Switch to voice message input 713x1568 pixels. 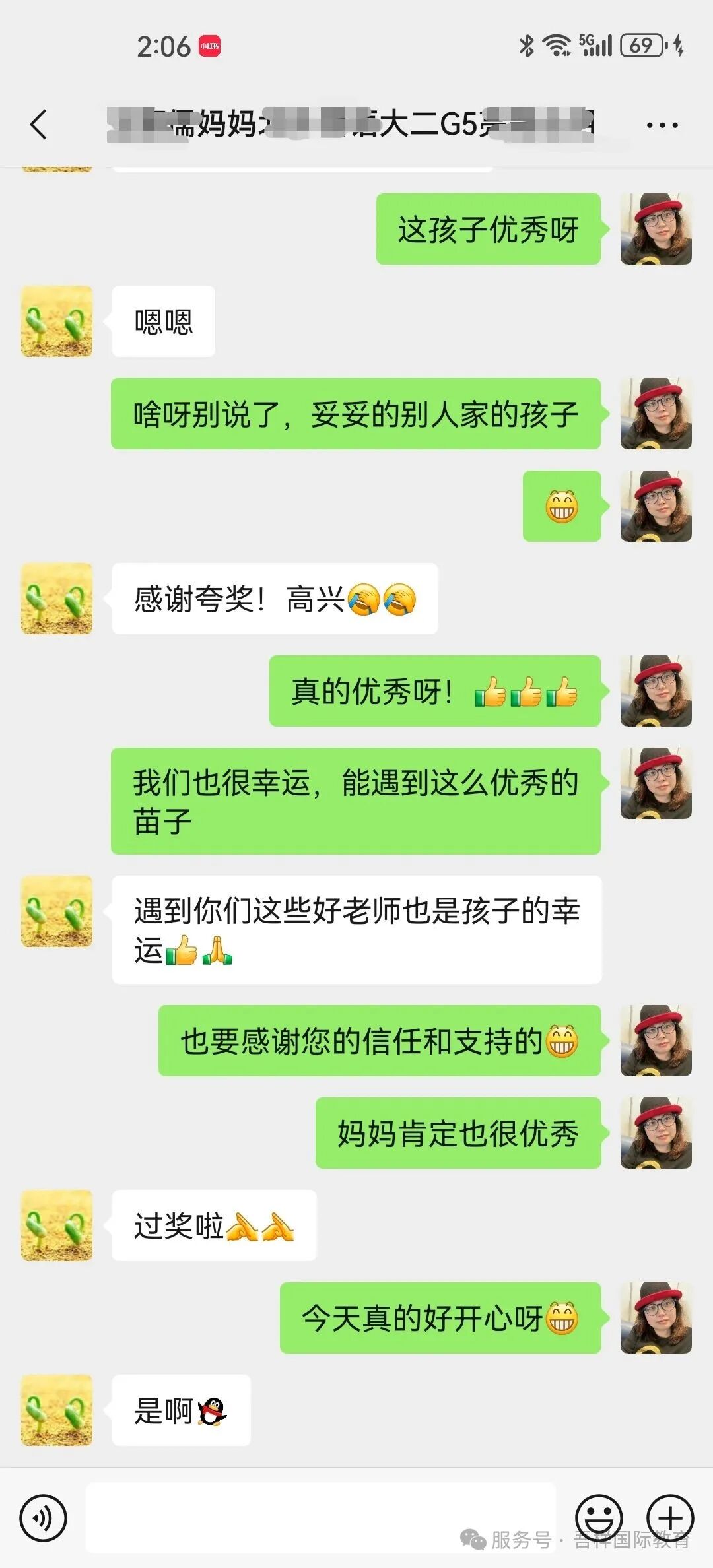tap(44, 1518)
